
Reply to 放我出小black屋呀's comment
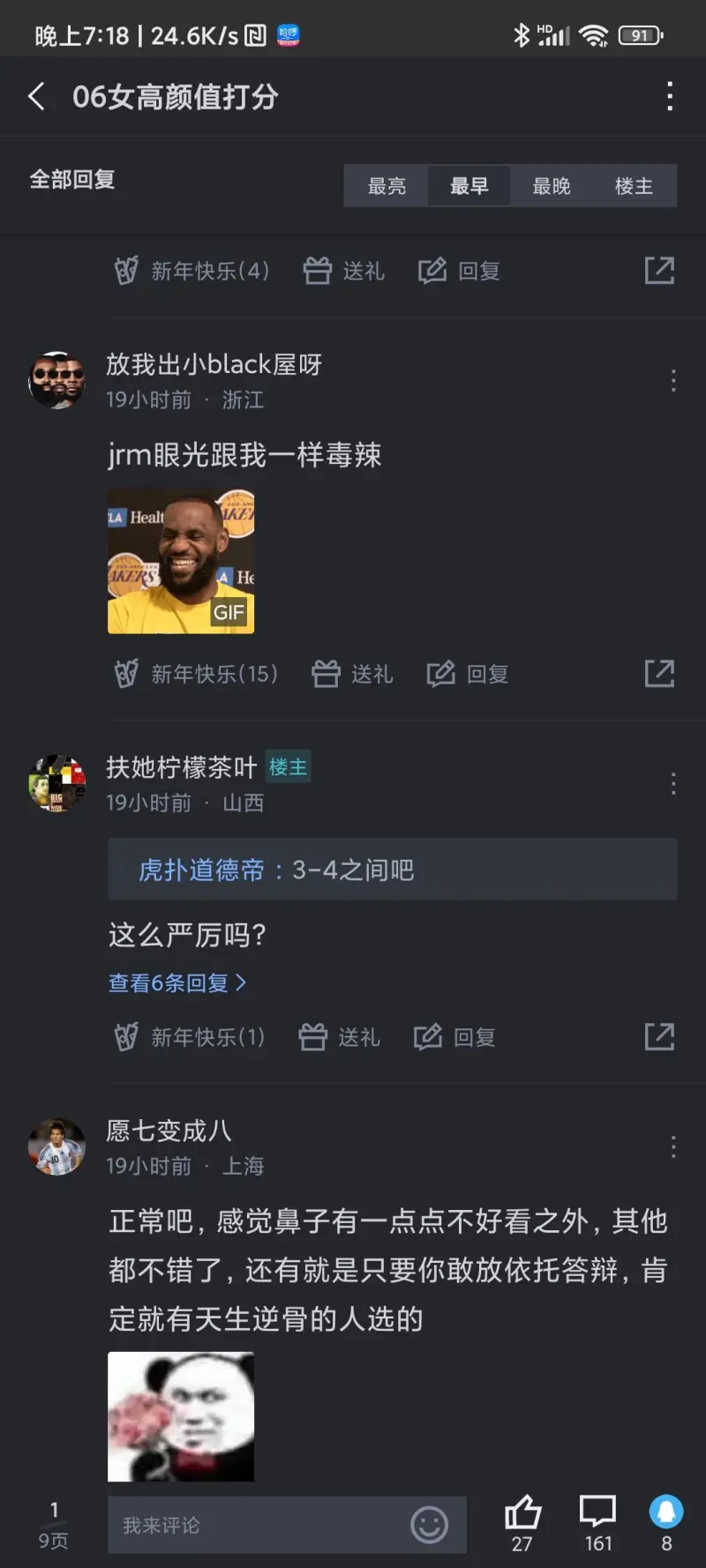(468, 675)
